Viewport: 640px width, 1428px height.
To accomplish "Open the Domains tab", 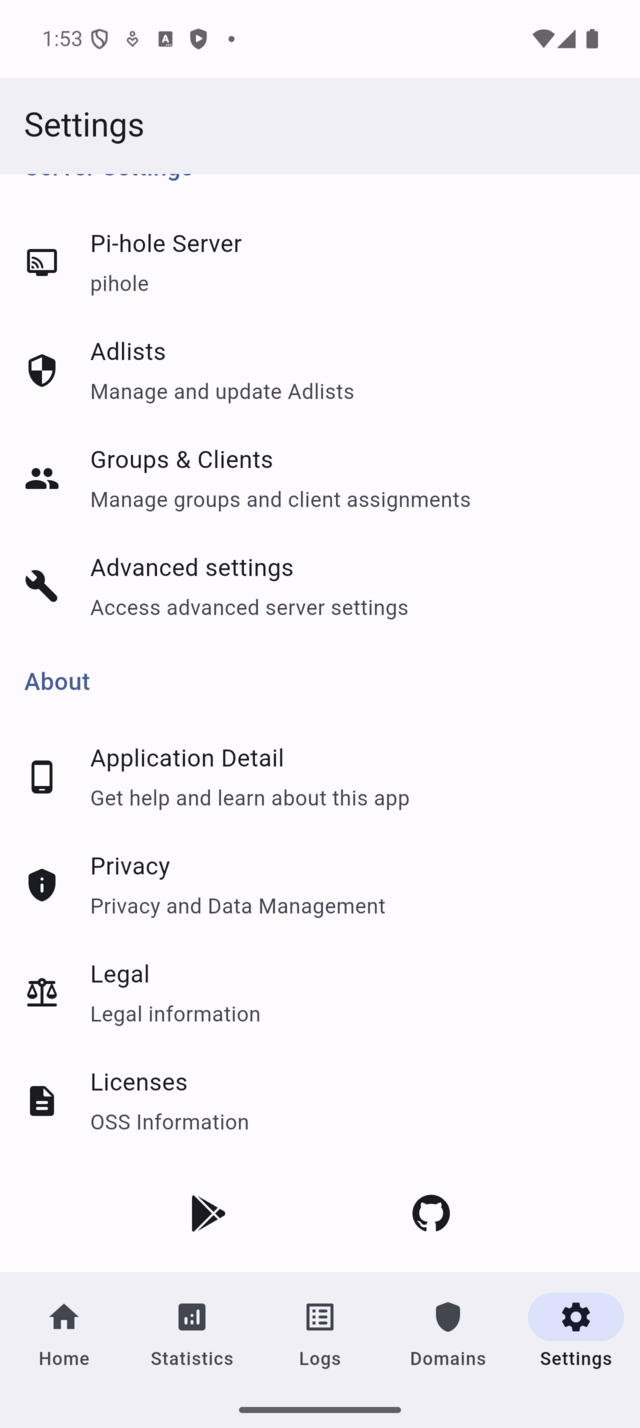I will tap(448, 1334).
